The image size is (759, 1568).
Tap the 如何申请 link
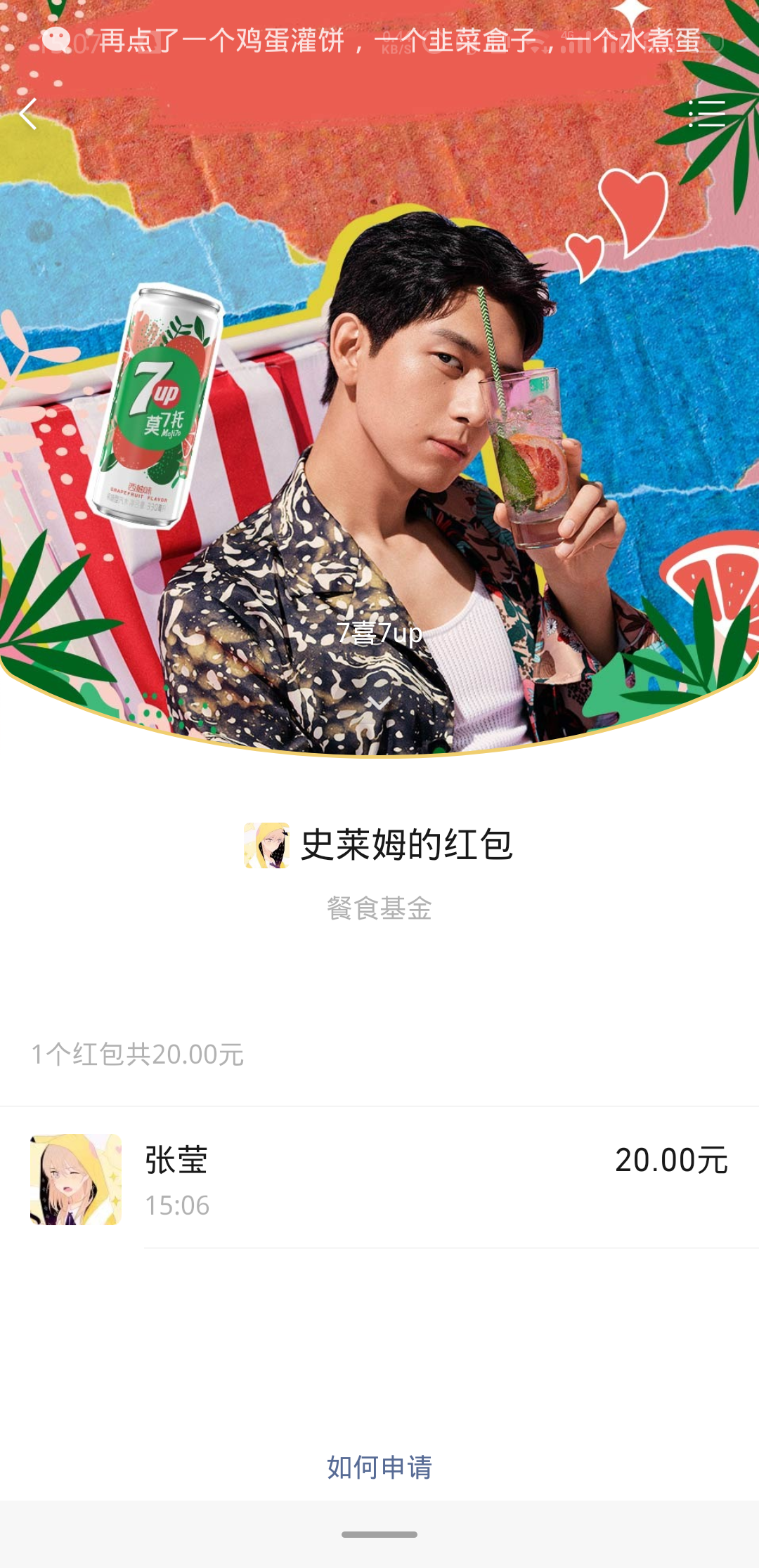[379, 1467]
